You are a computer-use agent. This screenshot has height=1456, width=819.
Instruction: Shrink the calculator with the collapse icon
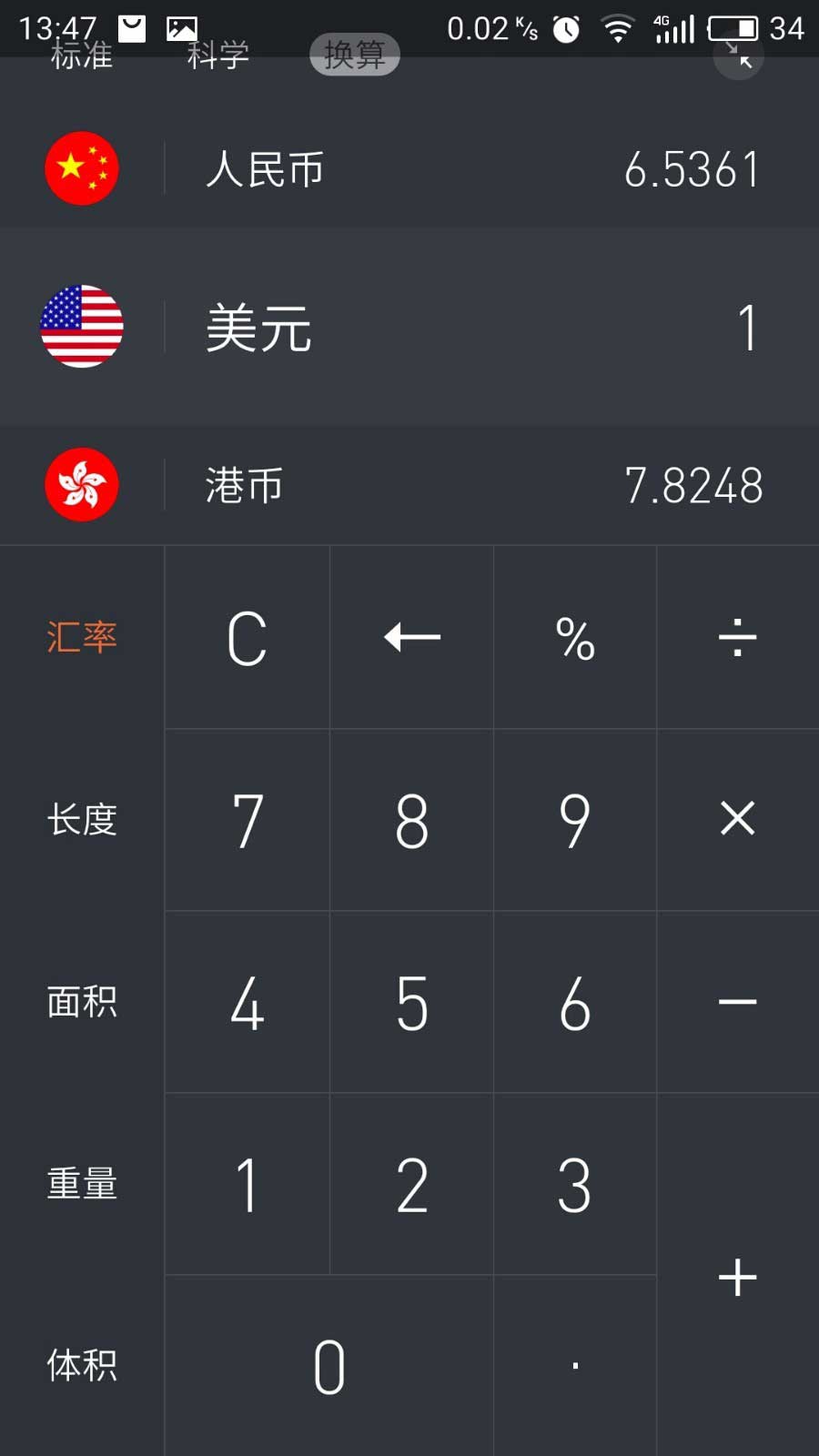point(738,55)
